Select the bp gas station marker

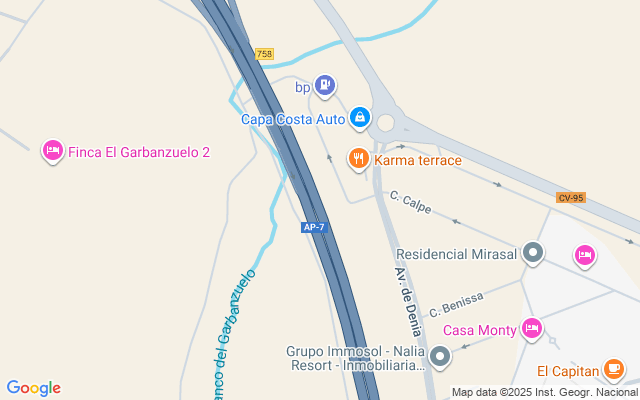(x=325, y=87)
